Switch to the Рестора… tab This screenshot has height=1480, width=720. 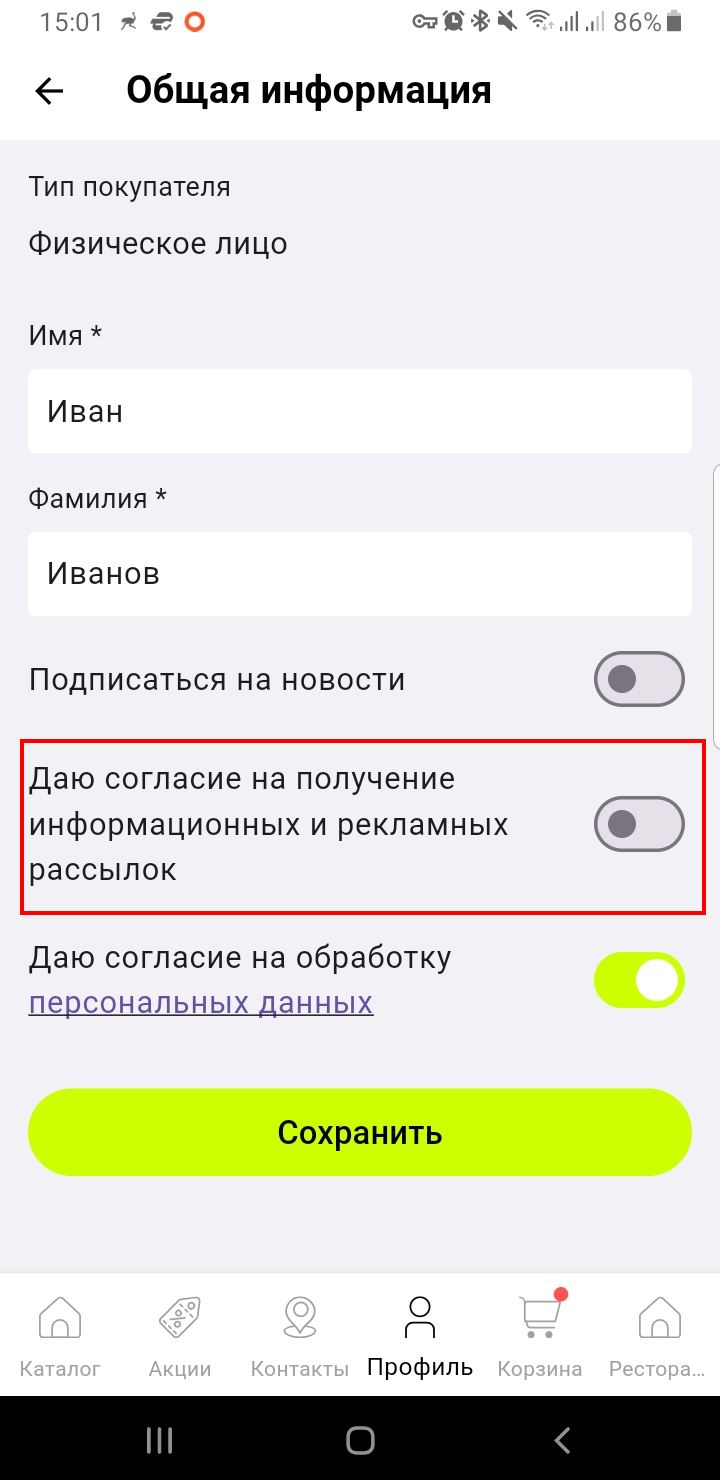[x=658, y=1334]
